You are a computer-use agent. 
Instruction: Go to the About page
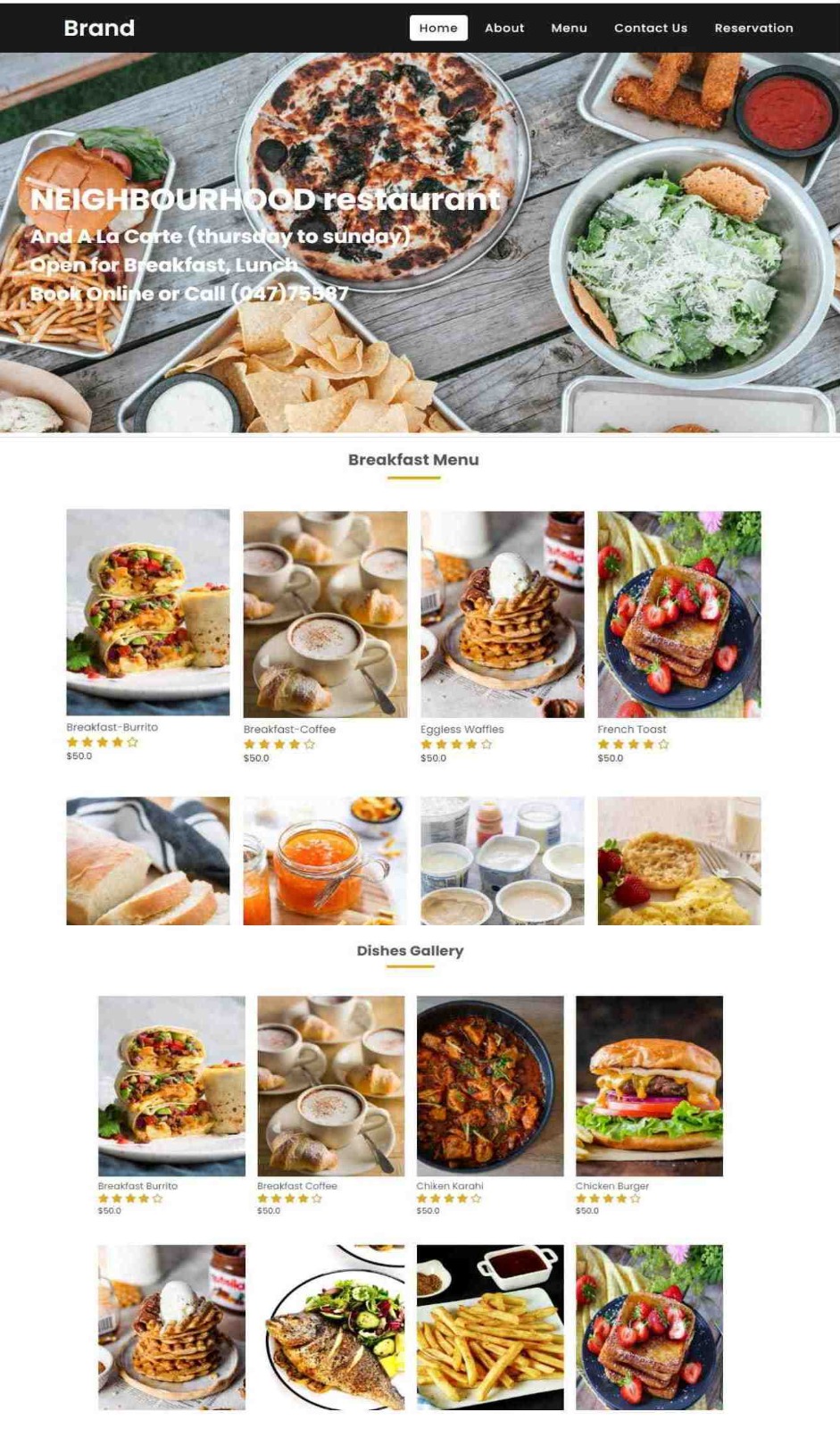coord(504,28)
